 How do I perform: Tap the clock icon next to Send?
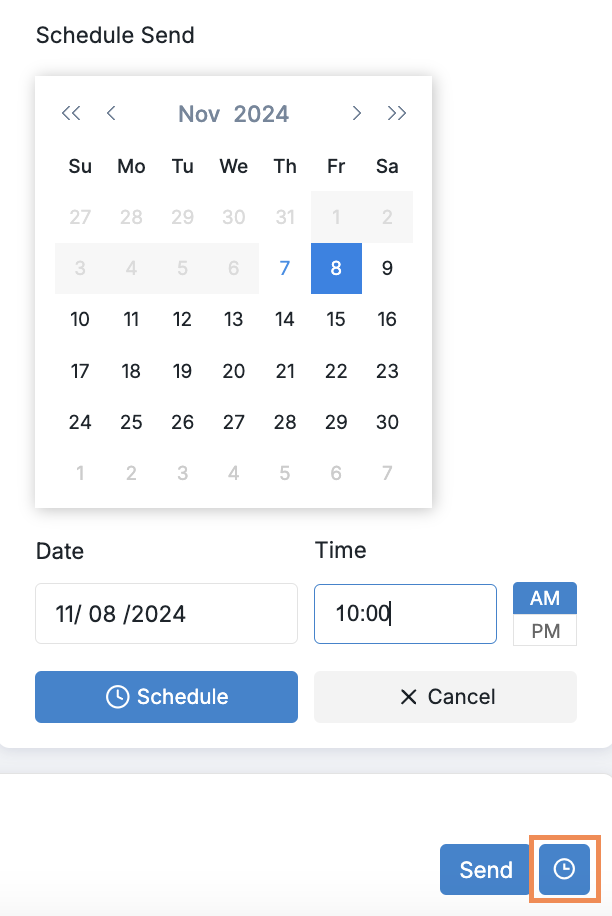[565, 870]
